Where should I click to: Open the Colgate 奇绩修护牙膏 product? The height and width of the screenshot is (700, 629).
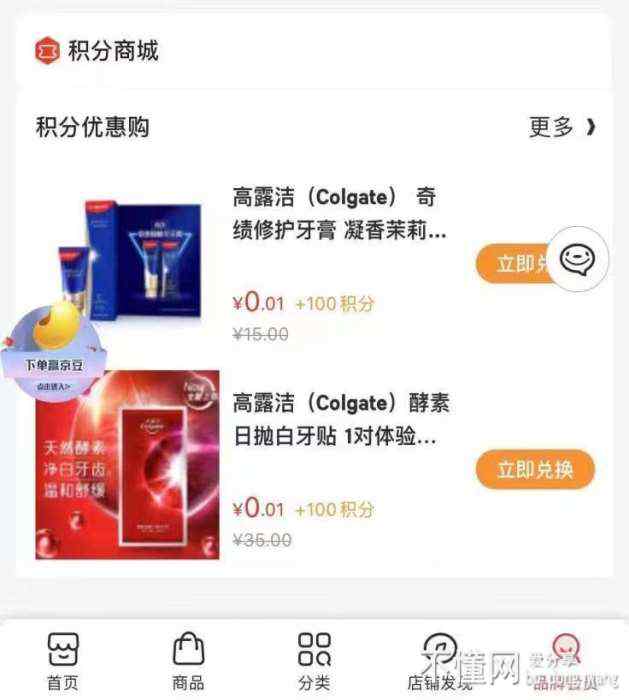[339, 214]
